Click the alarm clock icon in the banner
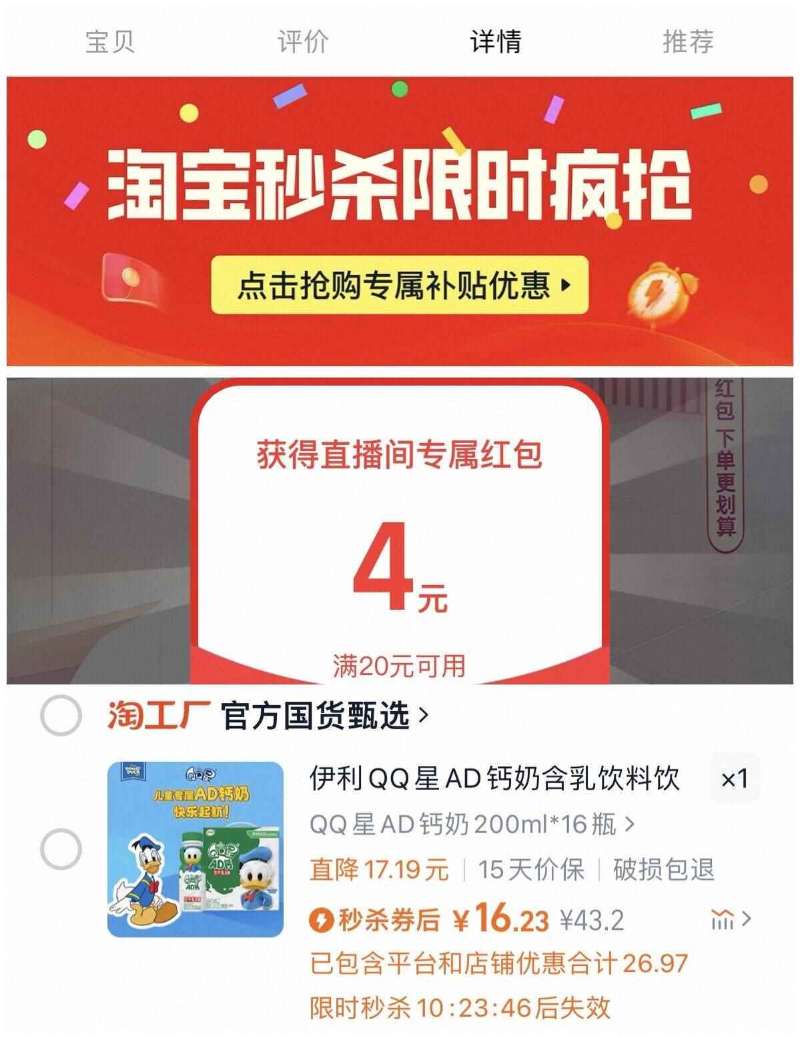This screenshot has height=1038, width=800. point(656,288)
